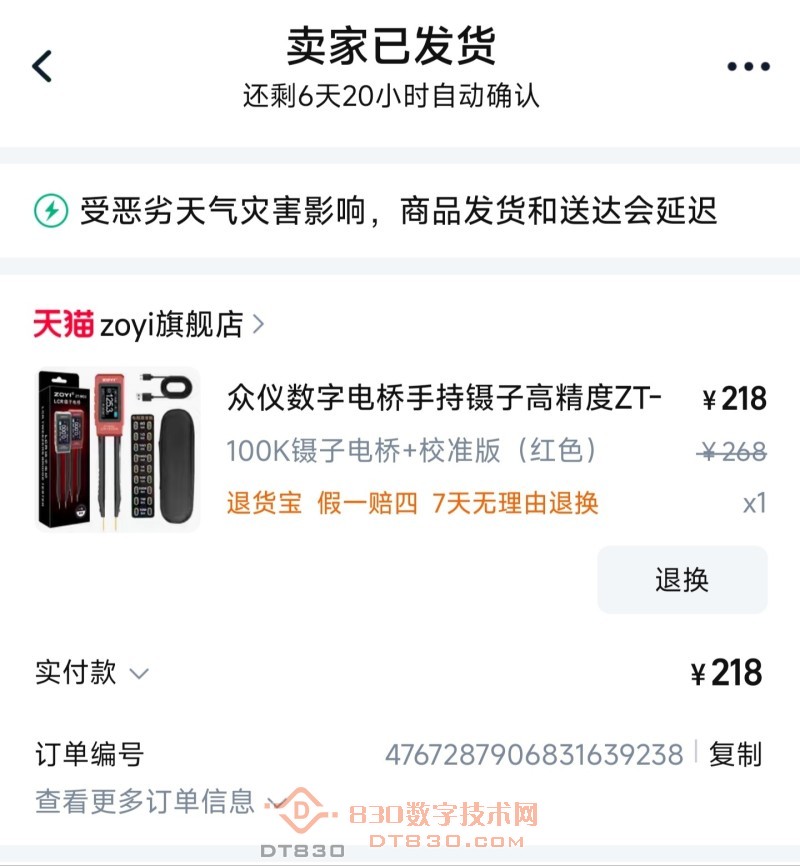Open the weather delay notice banner
Viewport: 800px width, 866px height.
tap(400, 211)
